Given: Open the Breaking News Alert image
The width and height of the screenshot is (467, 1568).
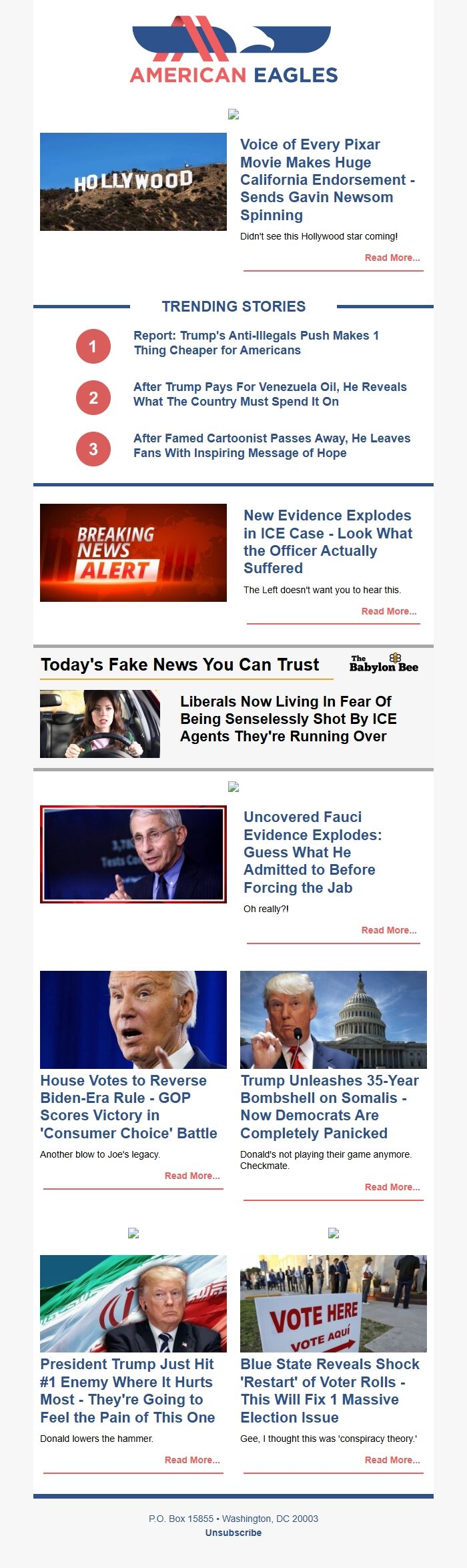Looking at the screenshot, I should (133, 552).
